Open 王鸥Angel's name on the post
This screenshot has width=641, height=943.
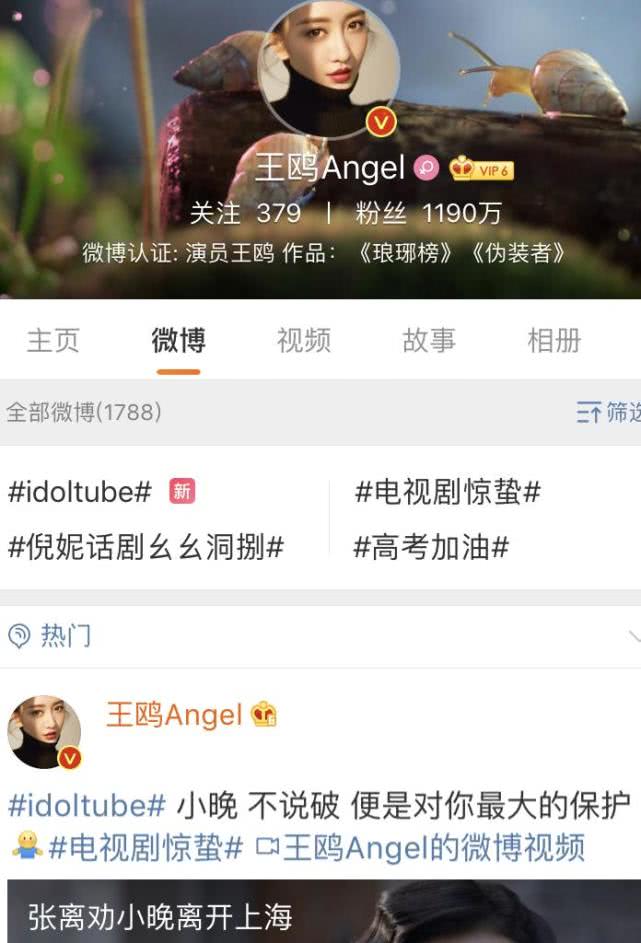coord(175,715)
